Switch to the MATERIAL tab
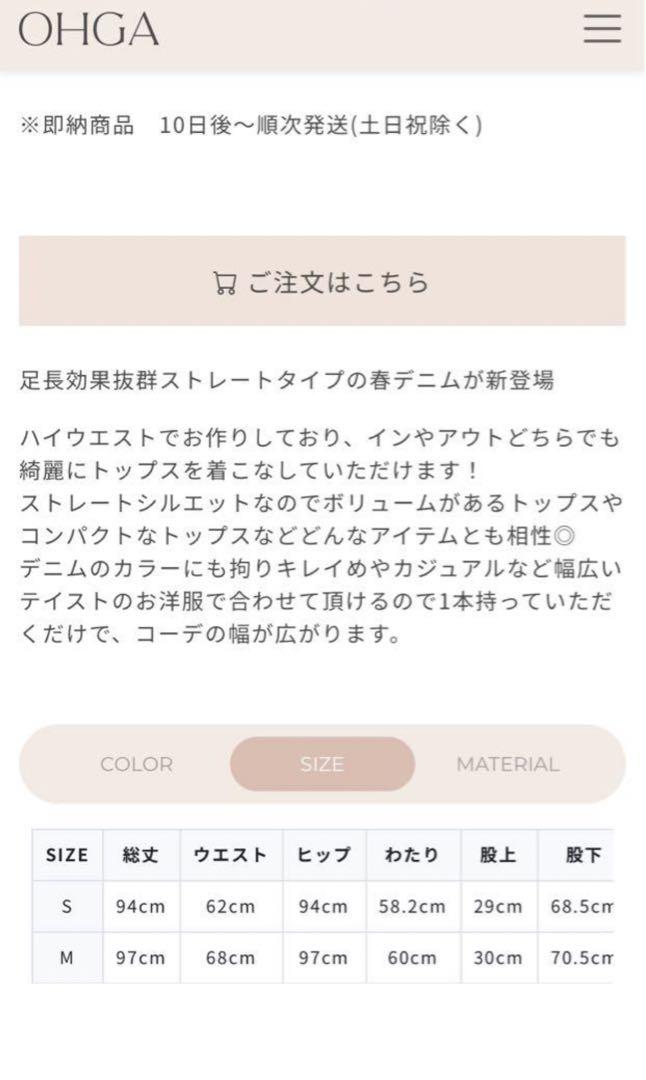 click(508, 764)
